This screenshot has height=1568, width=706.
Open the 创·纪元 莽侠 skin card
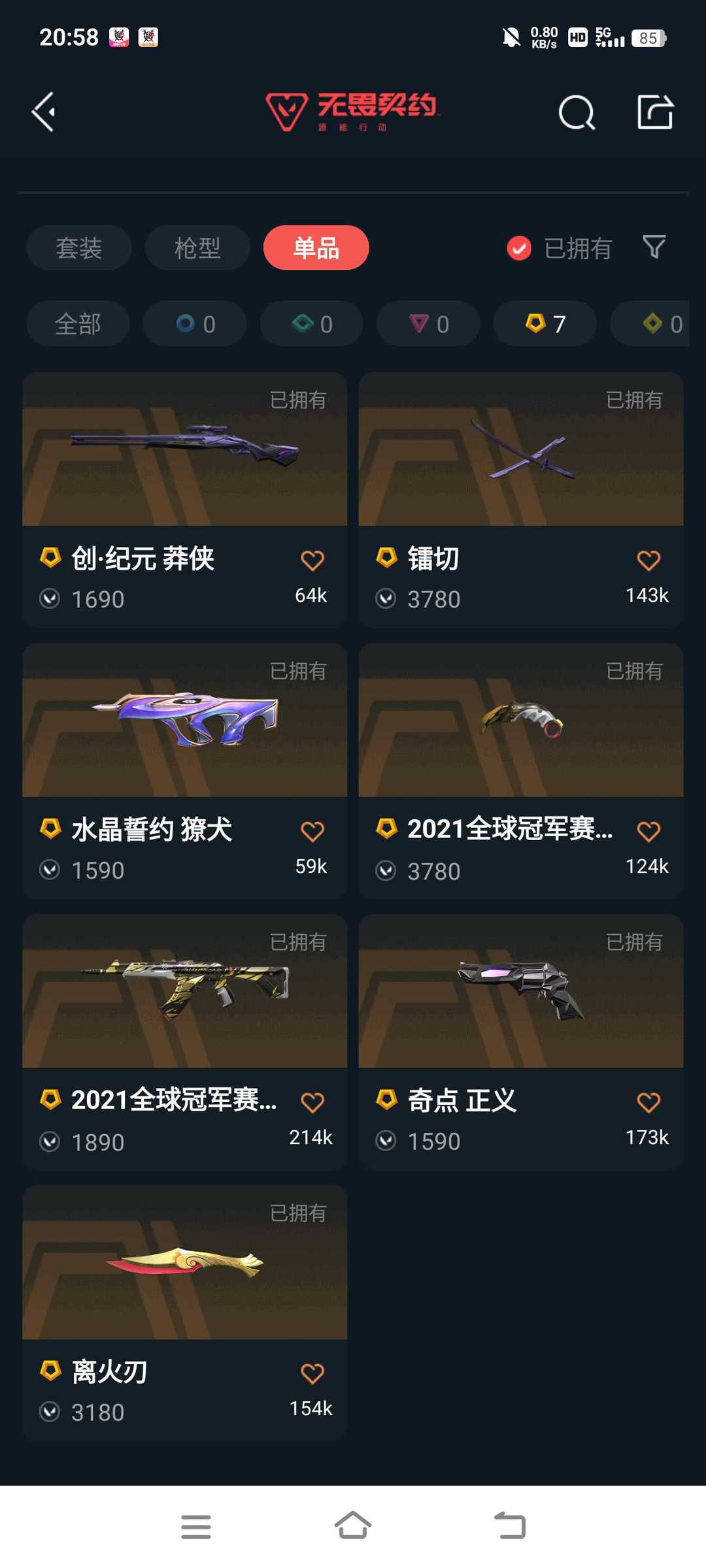185,500
